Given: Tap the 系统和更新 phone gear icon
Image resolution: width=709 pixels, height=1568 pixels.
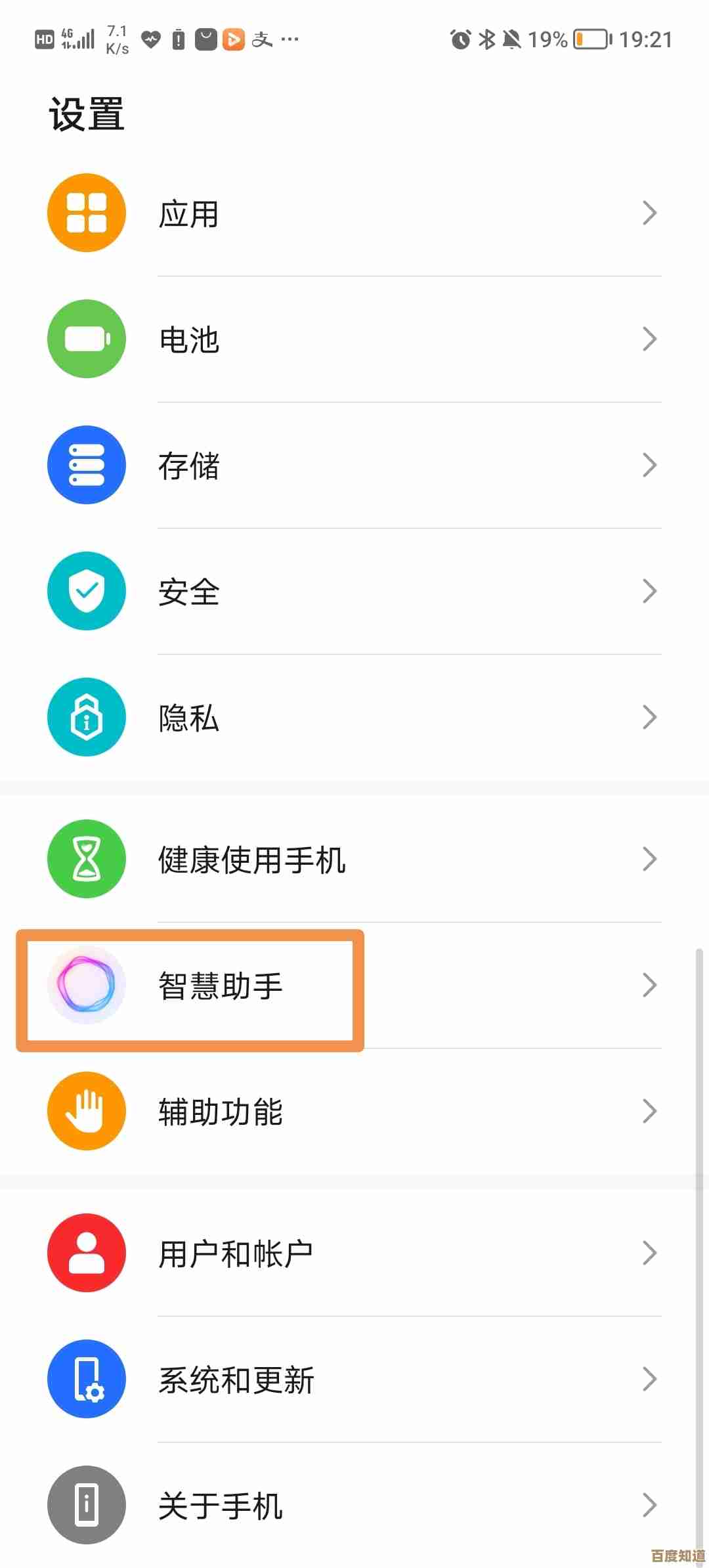Looking at the screenshot, I should (x=86, y=1379).
